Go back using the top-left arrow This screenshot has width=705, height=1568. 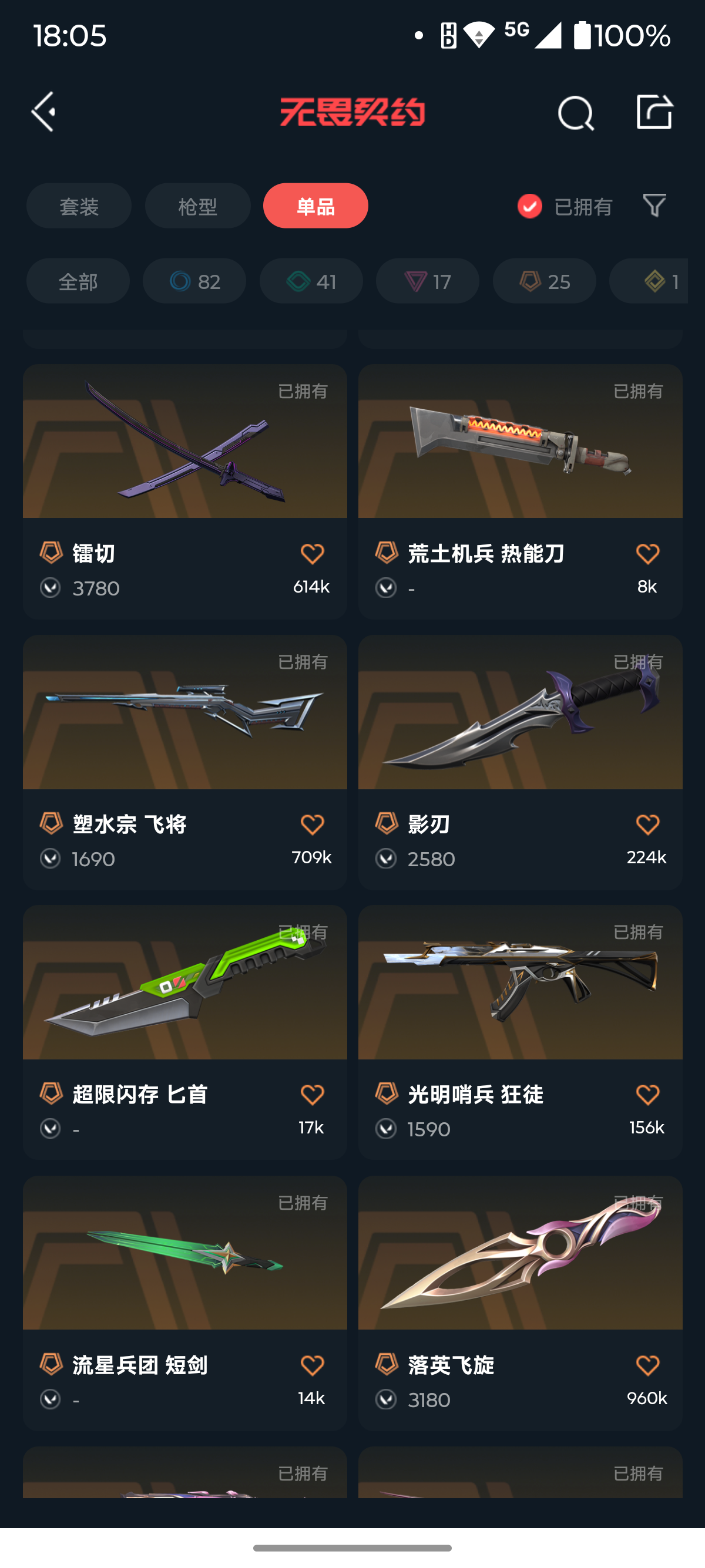pos(44,112)
